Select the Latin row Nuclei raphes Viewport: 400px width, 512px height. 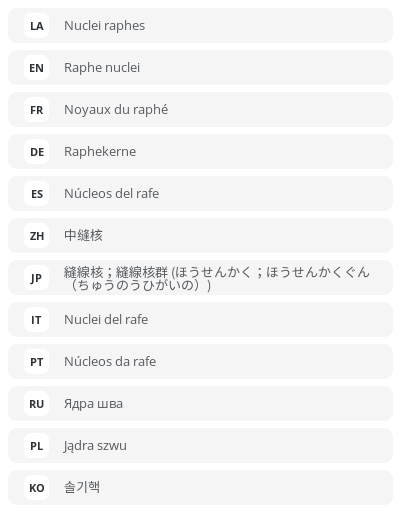click(200, 26)
